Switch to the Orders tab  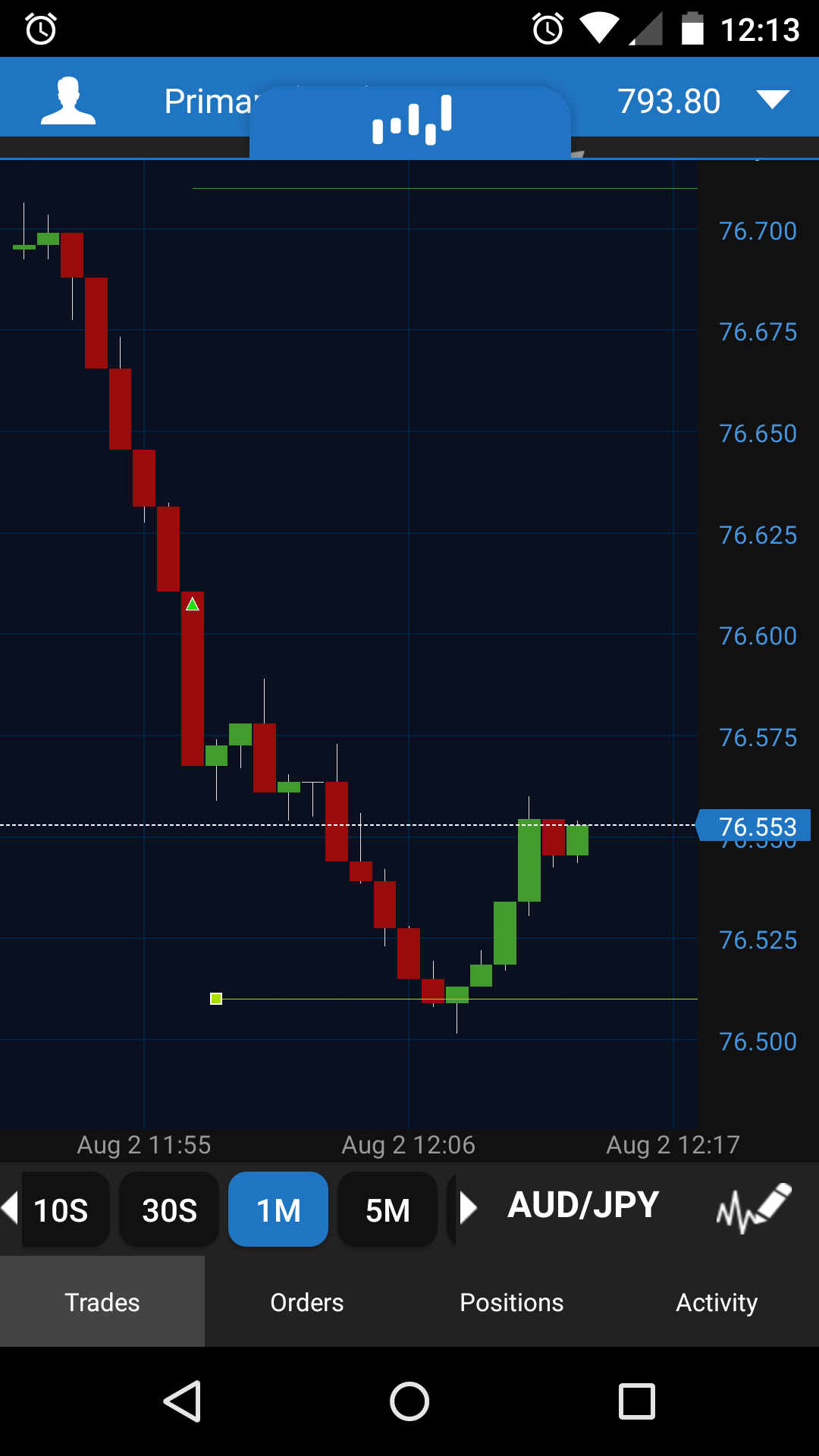click(307, 1302)
